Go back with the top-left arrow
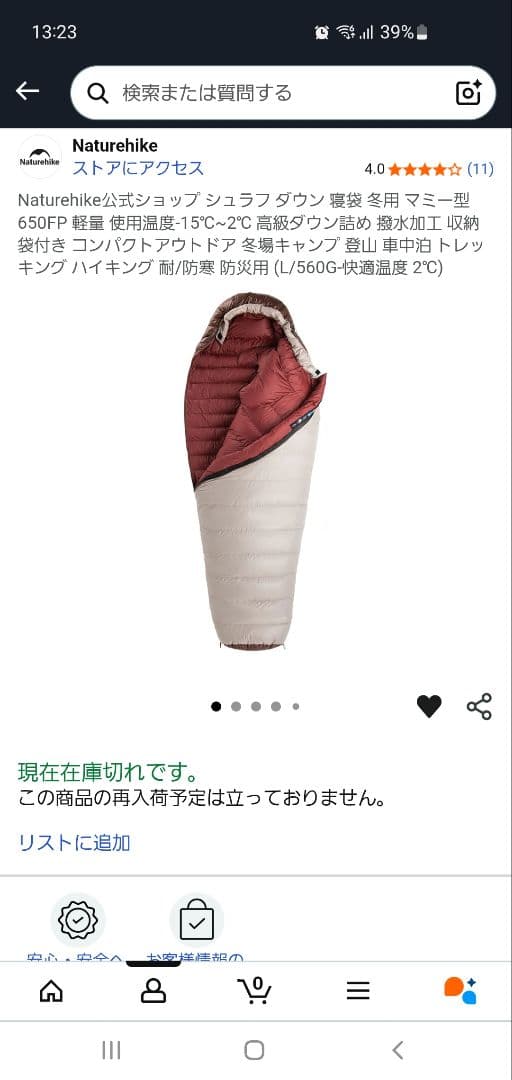The image size is (512, 1080). tap(28, 91)
